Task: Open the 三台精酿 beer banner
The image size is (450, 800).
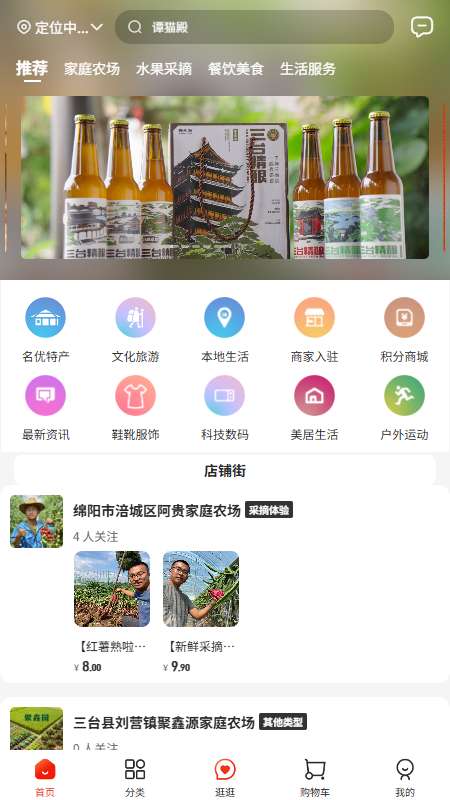Action: pyautogui.click(x=225, y=178)
